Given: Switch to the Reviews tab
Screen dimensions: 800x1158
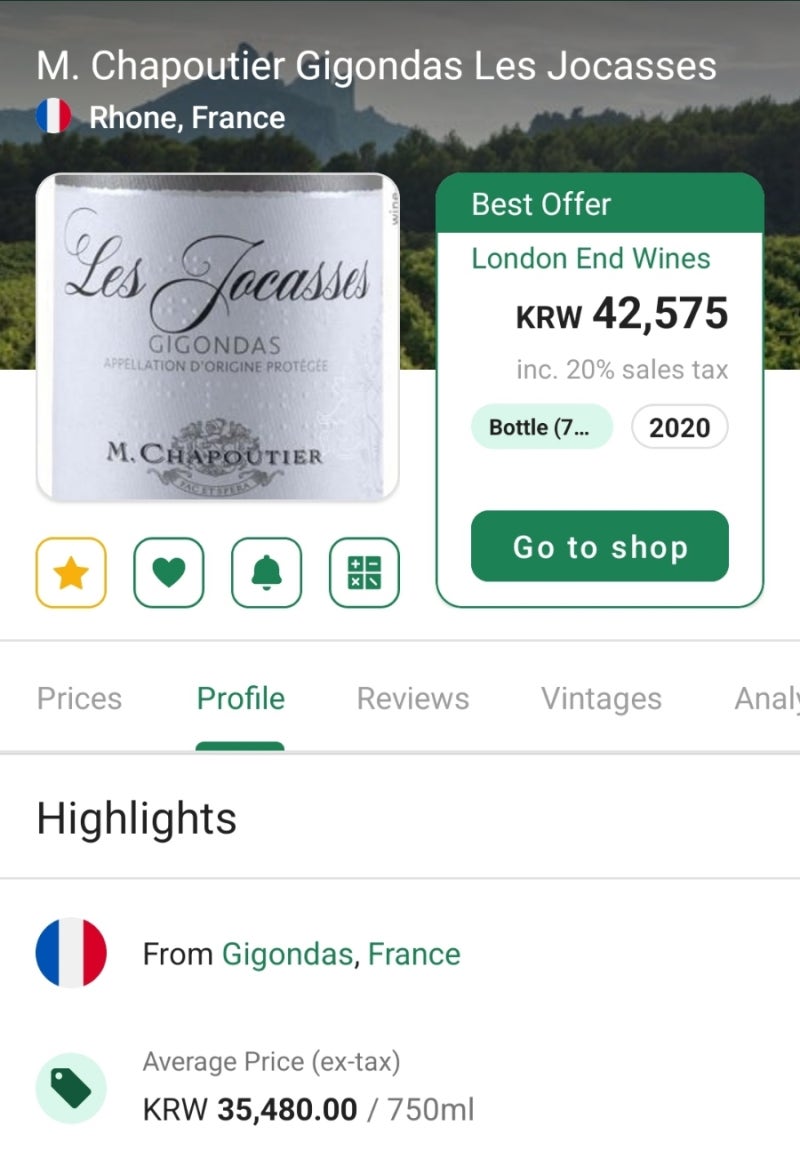Looking at the screenshot, I should click(x=412, y=698).
